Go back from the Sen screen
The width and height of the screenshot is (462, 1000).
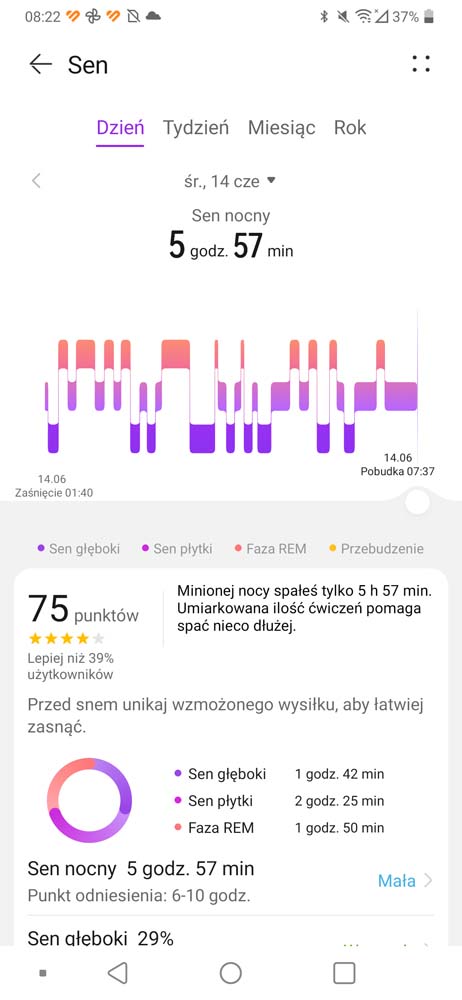pyautogui.click(x=40, y=64)
